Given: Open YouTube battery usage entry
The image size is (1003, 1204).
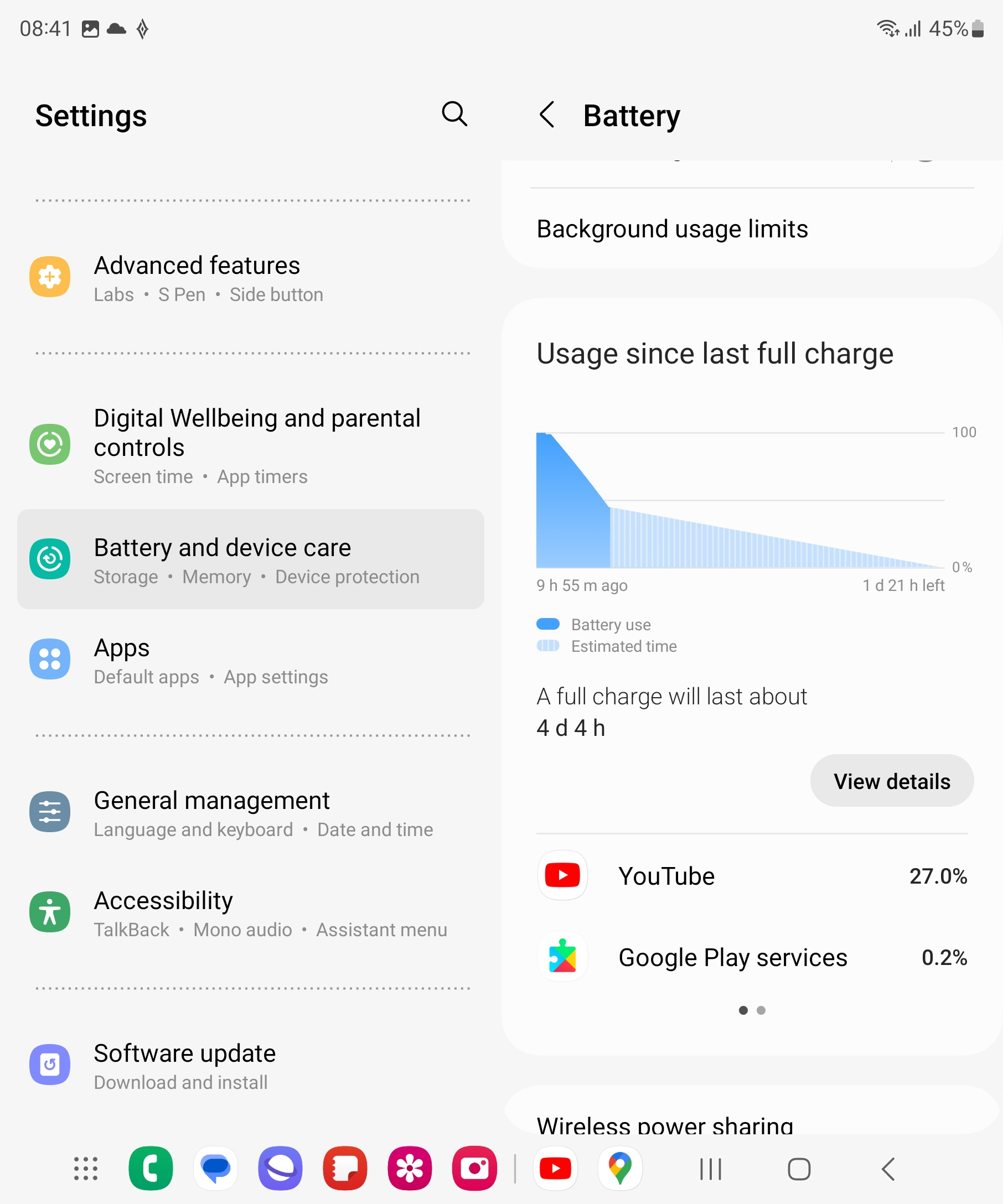Looking at the screenshot, I should pyautogui.click(x=751, y=875).
